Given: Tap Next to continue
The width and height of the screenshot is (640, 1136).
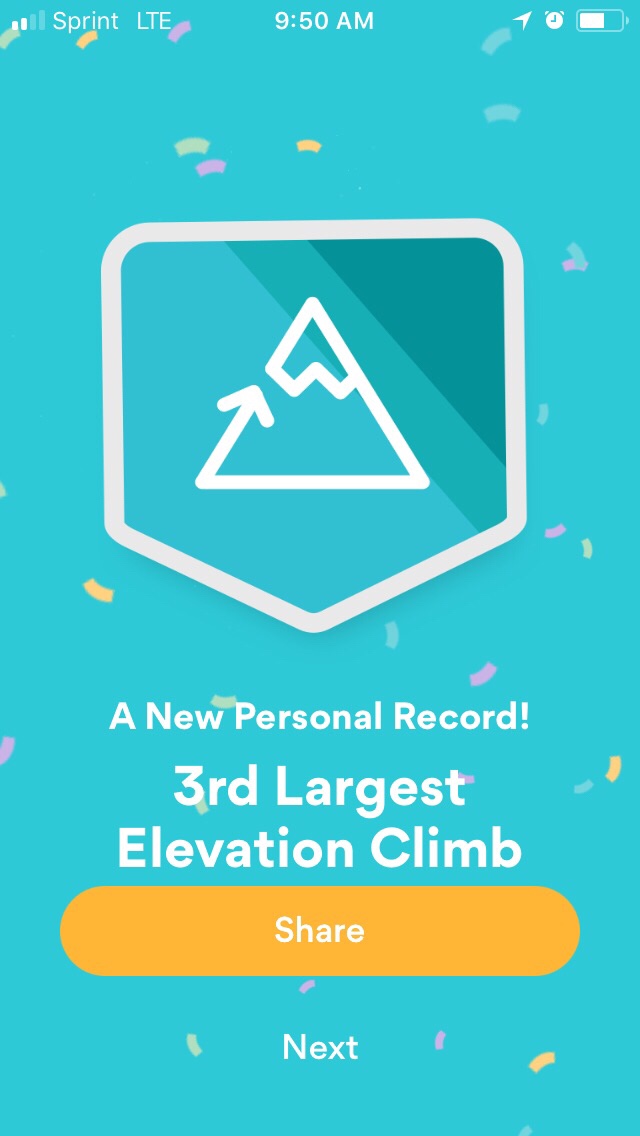Looking at the screenshot, I should [x=320, y=1047].
